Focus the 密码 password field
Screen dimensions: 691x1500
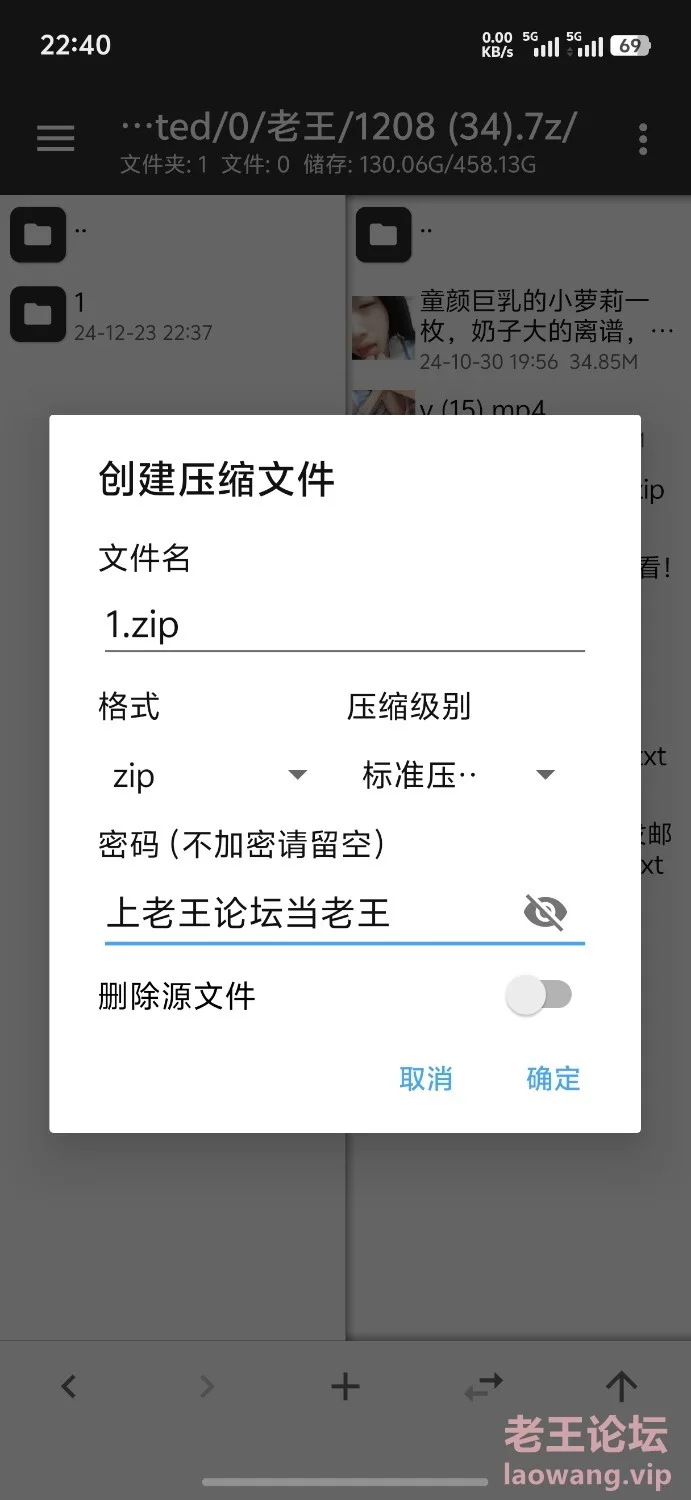[310, 912]
